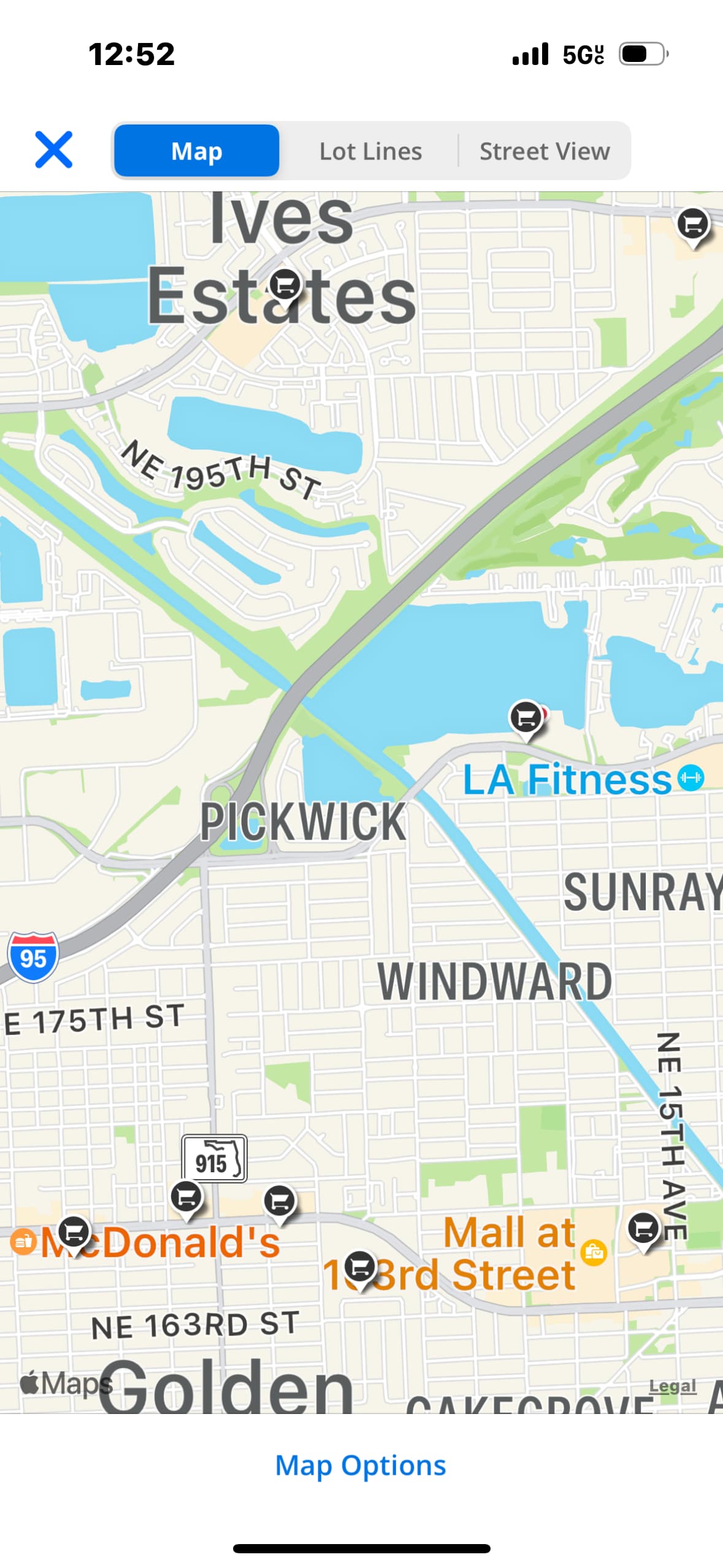Tap the McDonald's map marker
The height and width of the screenshot is (1568, 723).
[23, 1242]
